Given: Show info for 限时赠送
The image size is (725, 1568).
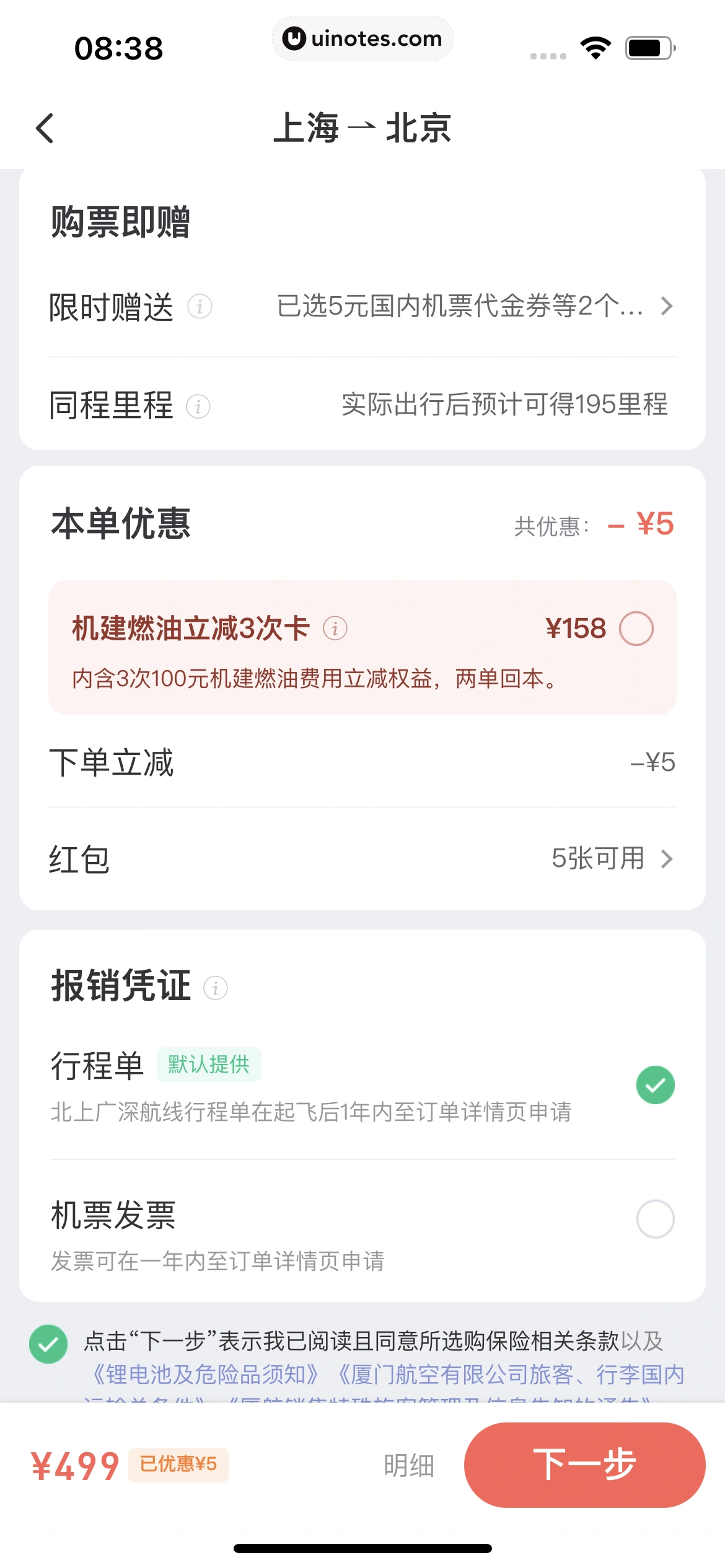Looking at the screenshot, I should [x=200, y=307].
